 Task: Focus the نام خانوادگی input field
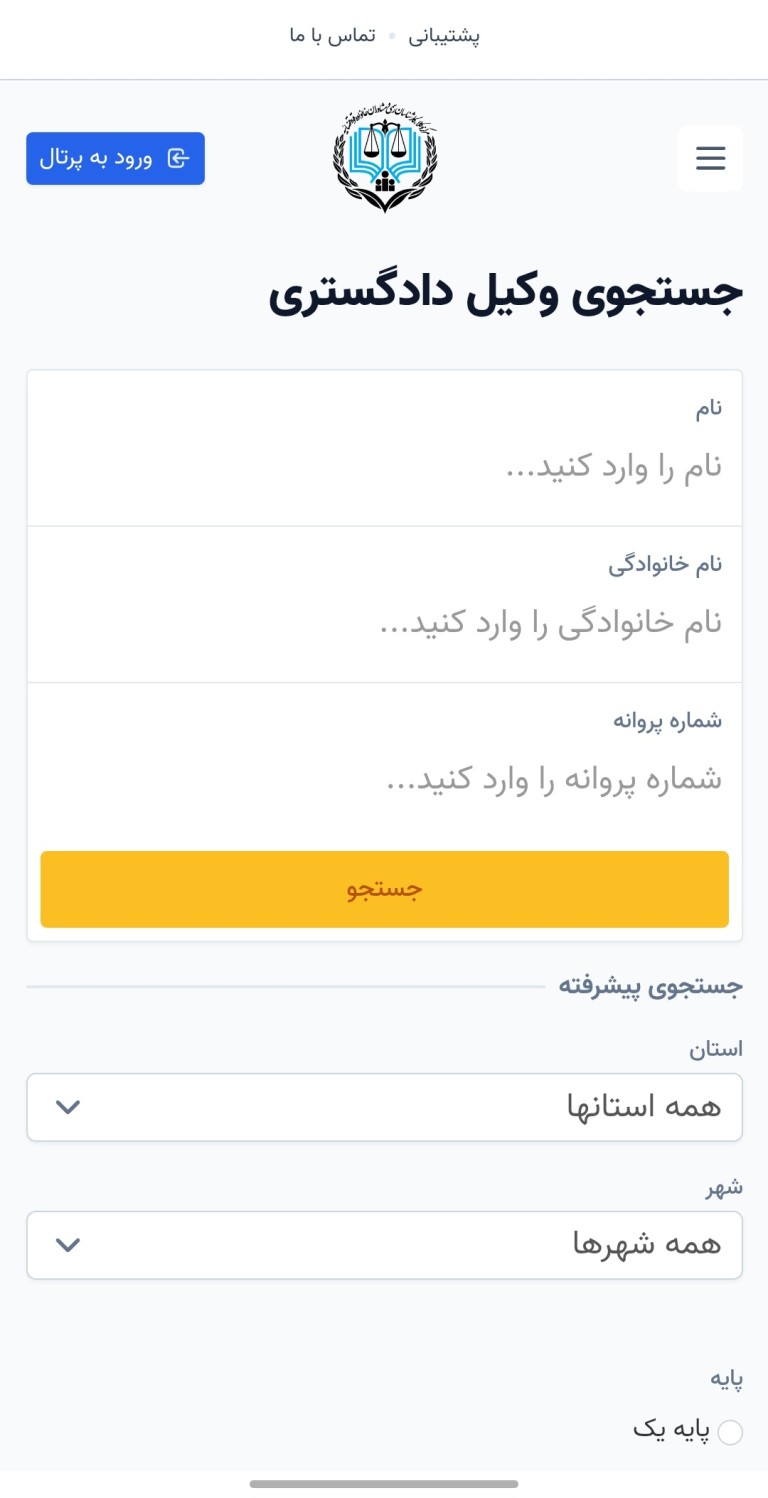384,623
